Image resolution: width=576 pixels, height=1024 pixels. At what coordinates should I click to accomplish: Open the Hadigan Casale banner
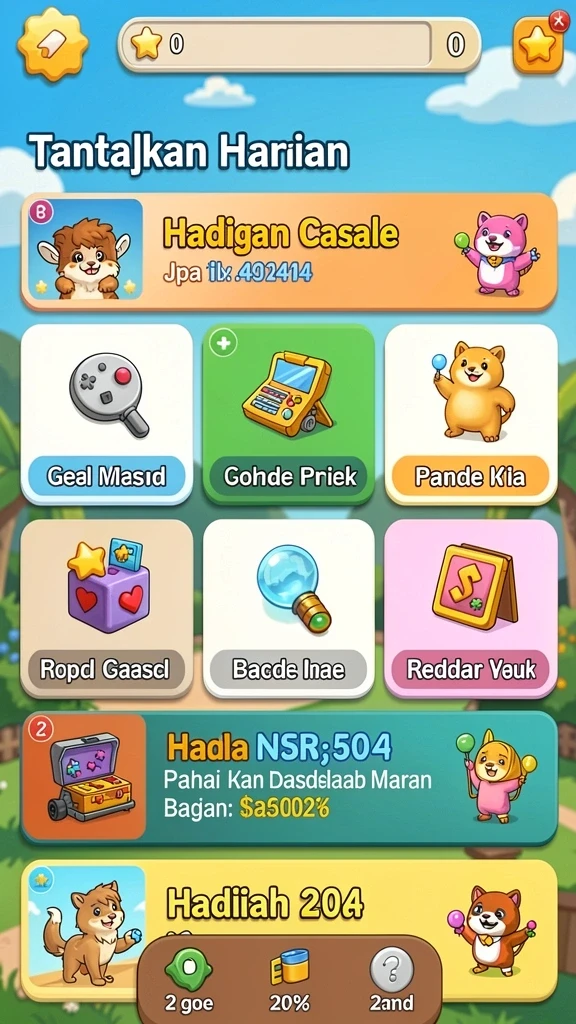(x=289, y=251)
